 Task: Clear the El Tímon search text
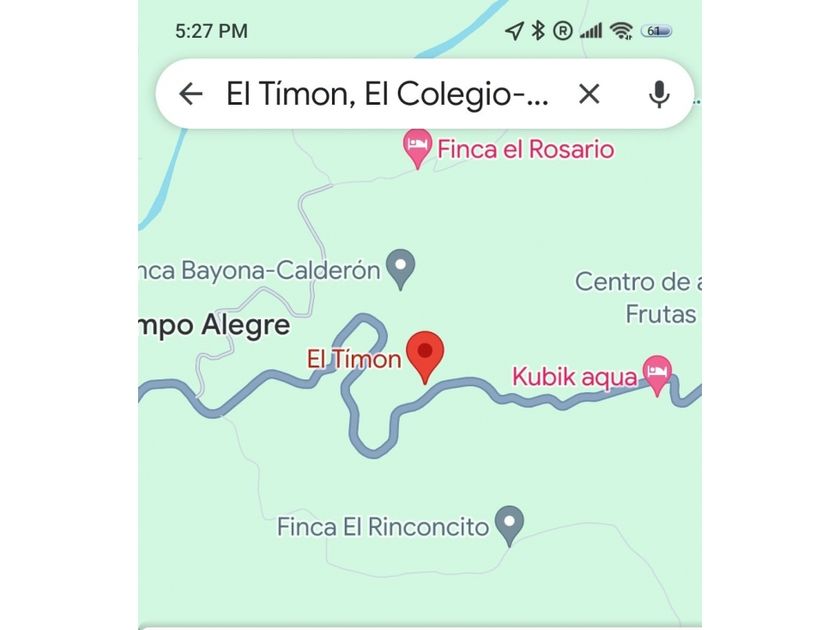point(589,94)
